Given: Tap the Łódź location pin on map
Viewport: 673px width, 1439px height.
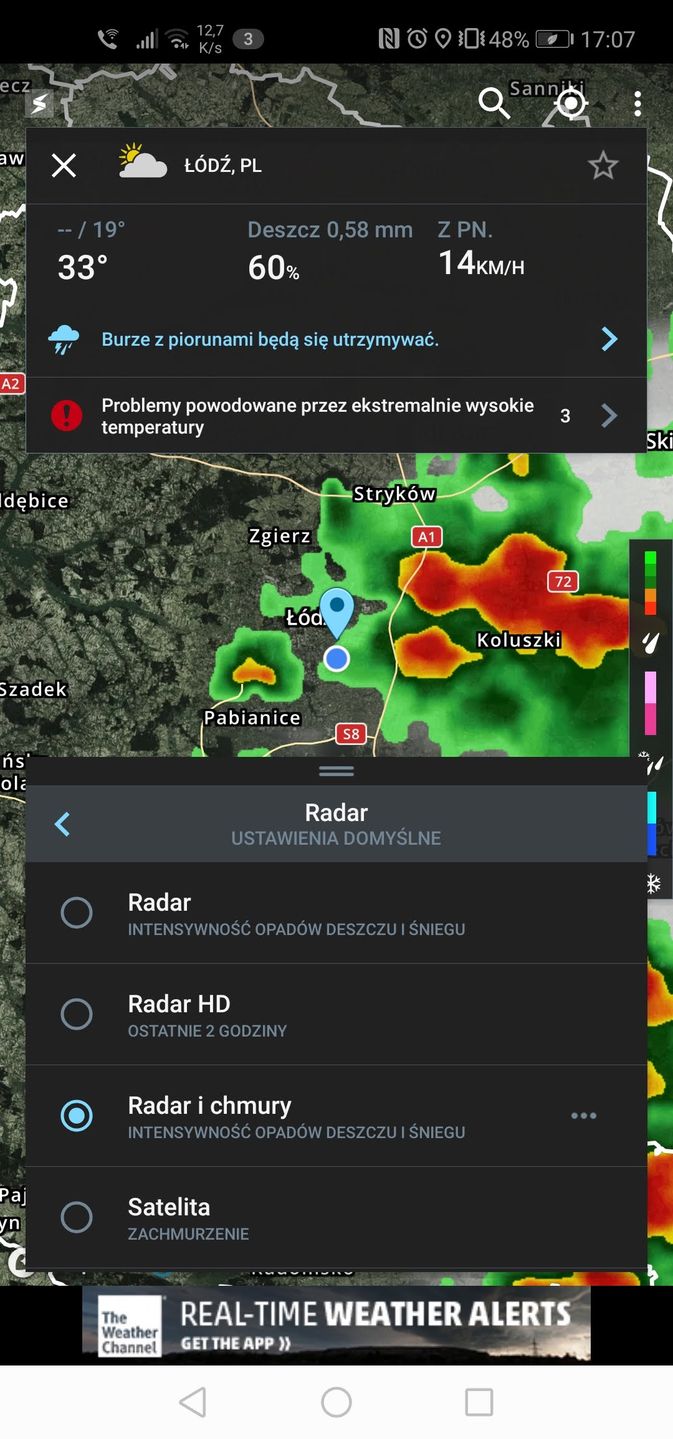Looking at the screenshot, I should click(337, 610).
